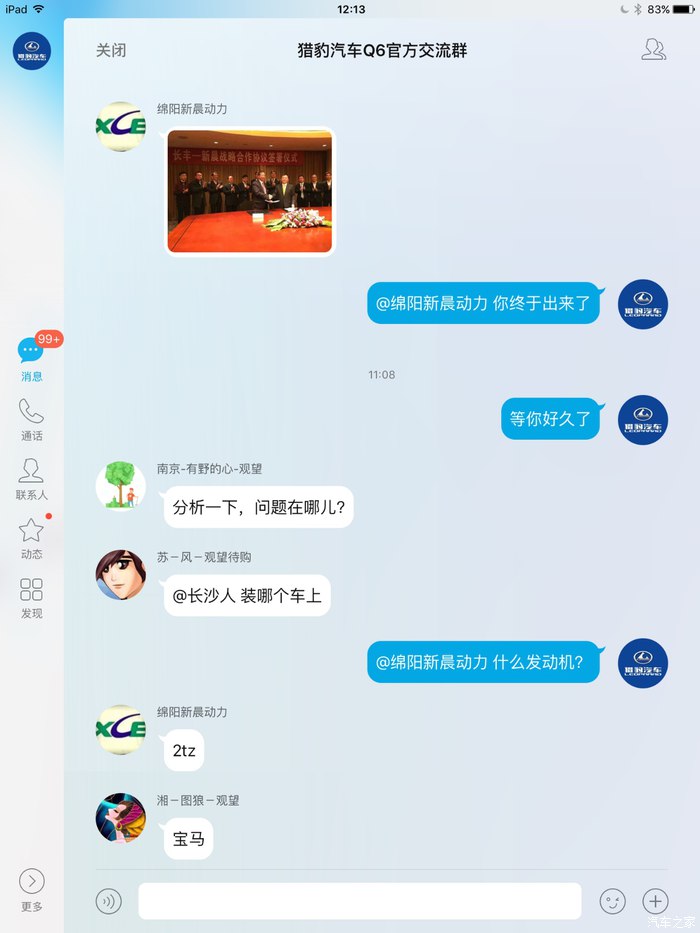The height and width of the screenshot is (933, 700).
Task: Open the 发现 tab
Action: click(x=32, y=596)
